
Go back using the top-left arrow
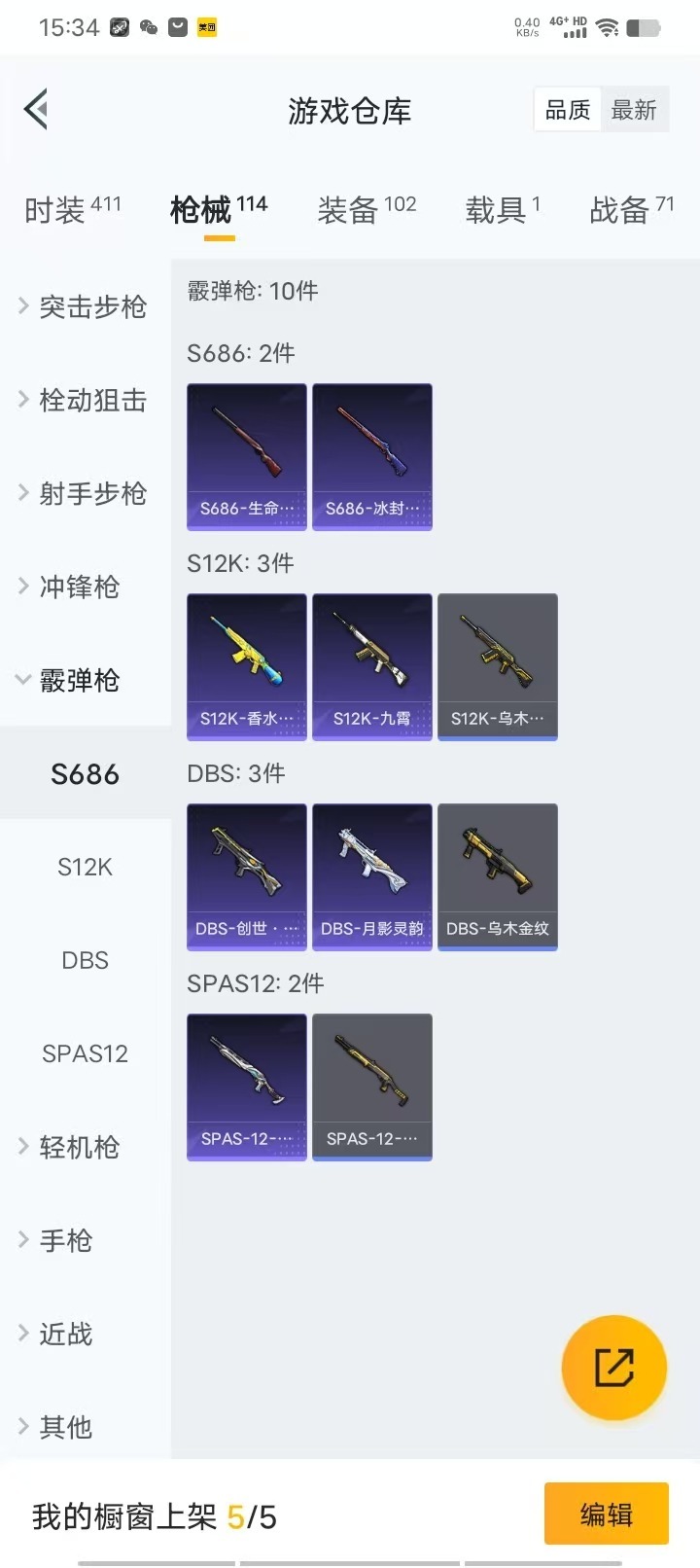(37, 109)
